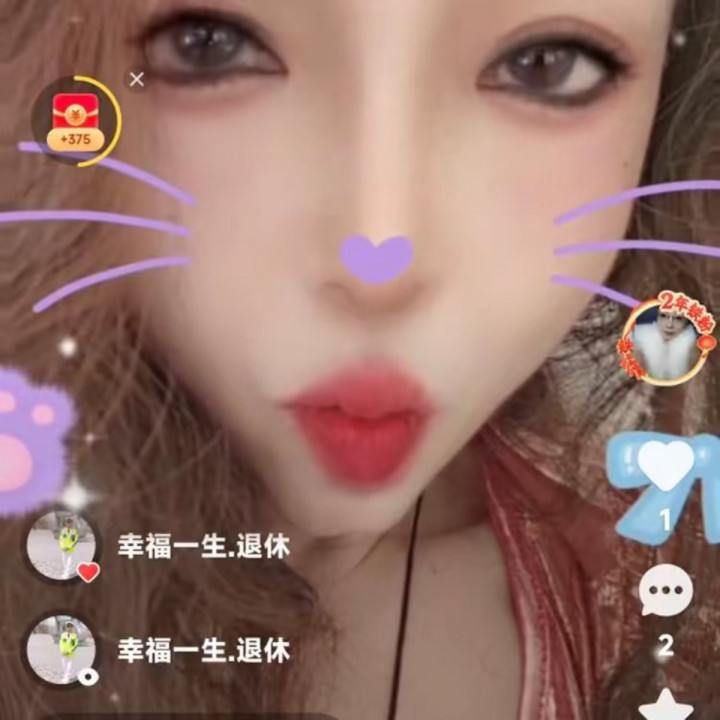
Task: Dismiss the red envelope reward widget
Action: click(x=137, y=80)
